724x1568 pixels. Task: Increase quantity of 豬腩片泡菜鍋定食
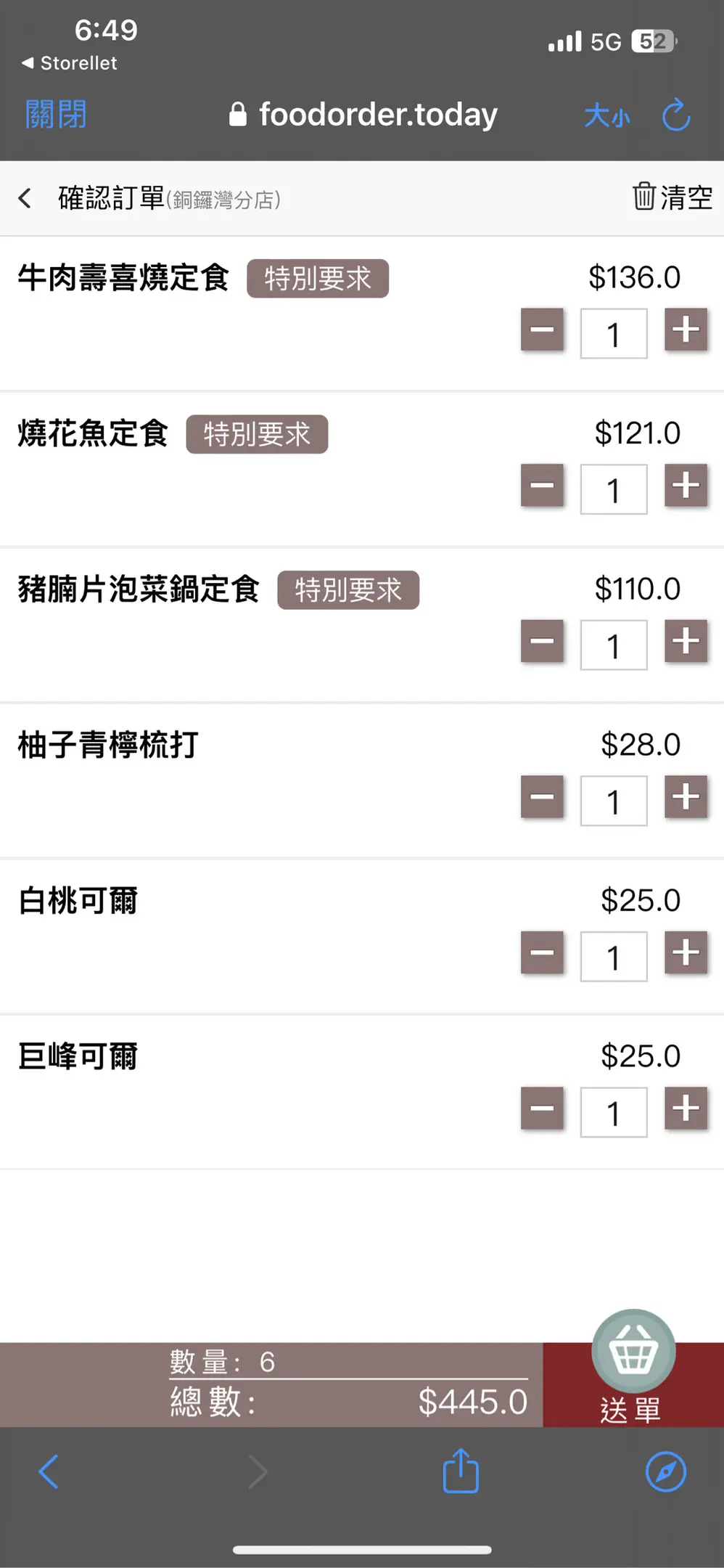point(686,642)
